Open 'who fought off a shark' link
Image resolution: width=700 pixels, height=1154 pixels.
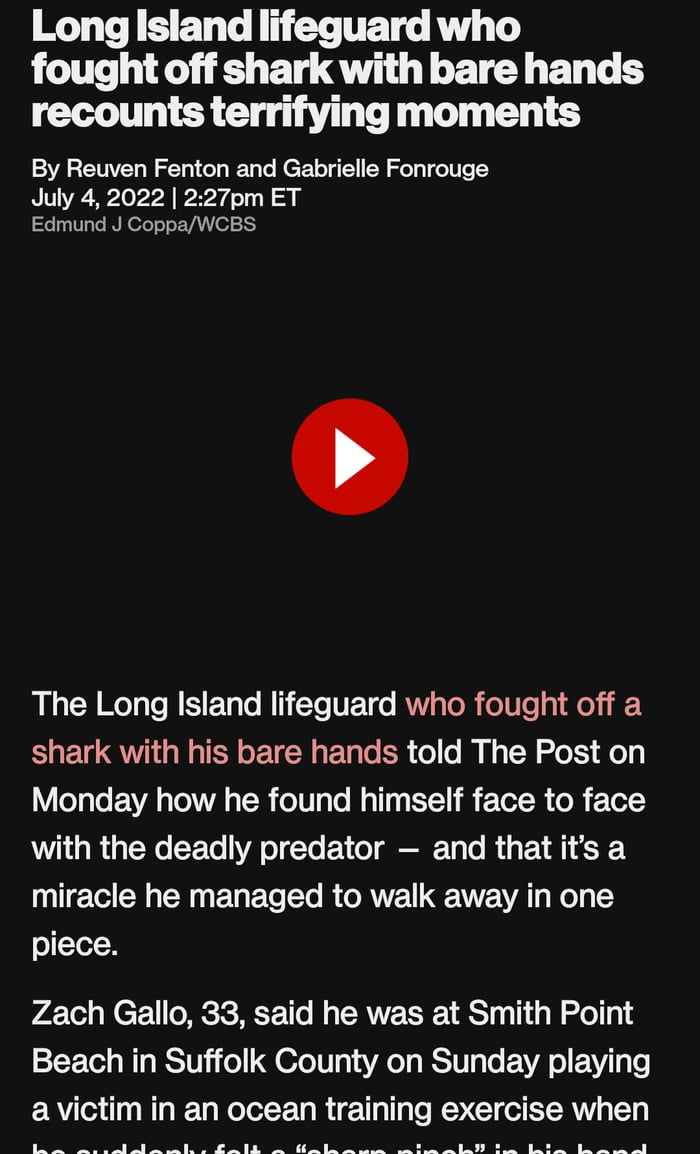click(522, 704)
